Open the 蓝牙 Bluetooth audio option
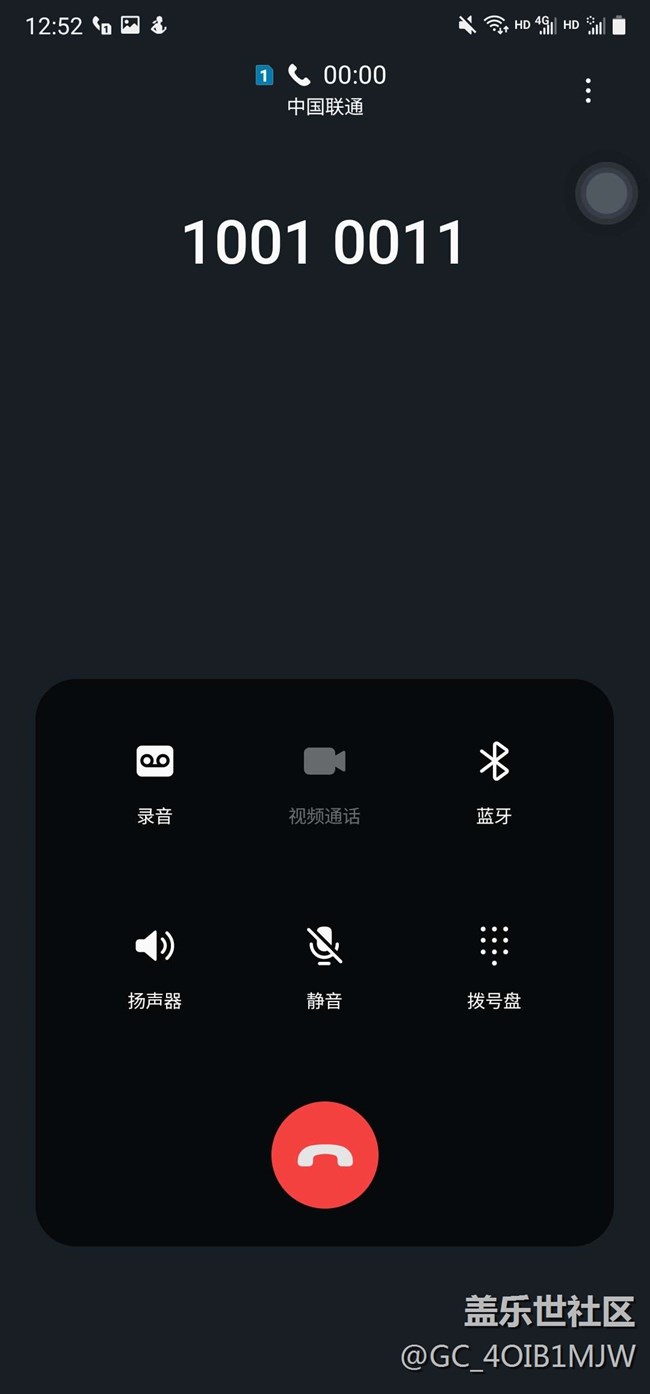 (x=494, y=784)
